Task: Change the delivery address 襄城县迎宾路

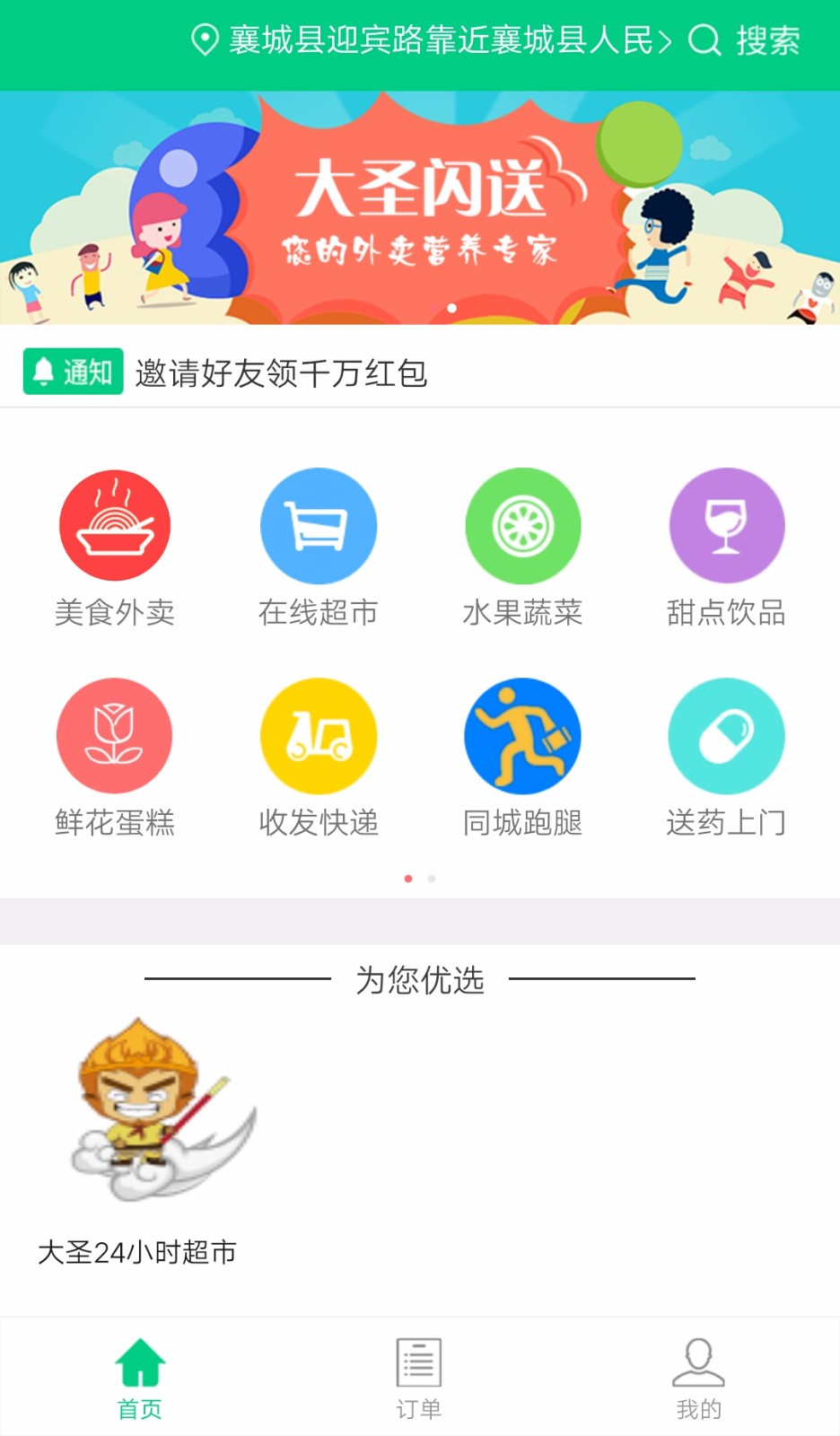Action: [431, 40]
